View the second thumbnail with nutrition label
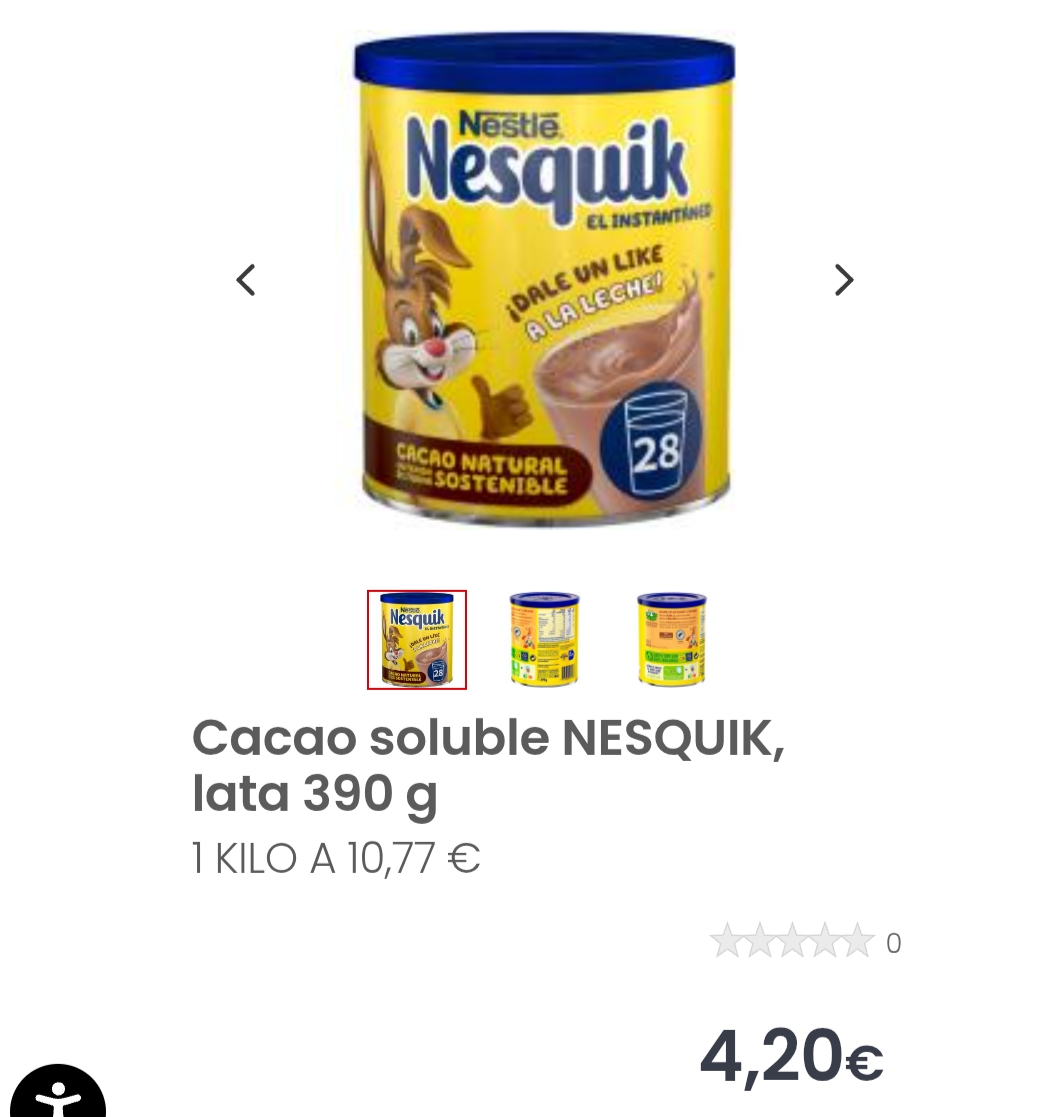The width and height of the screenshot is (1059, 1117). pyautogui.click(x=544, y=640)
